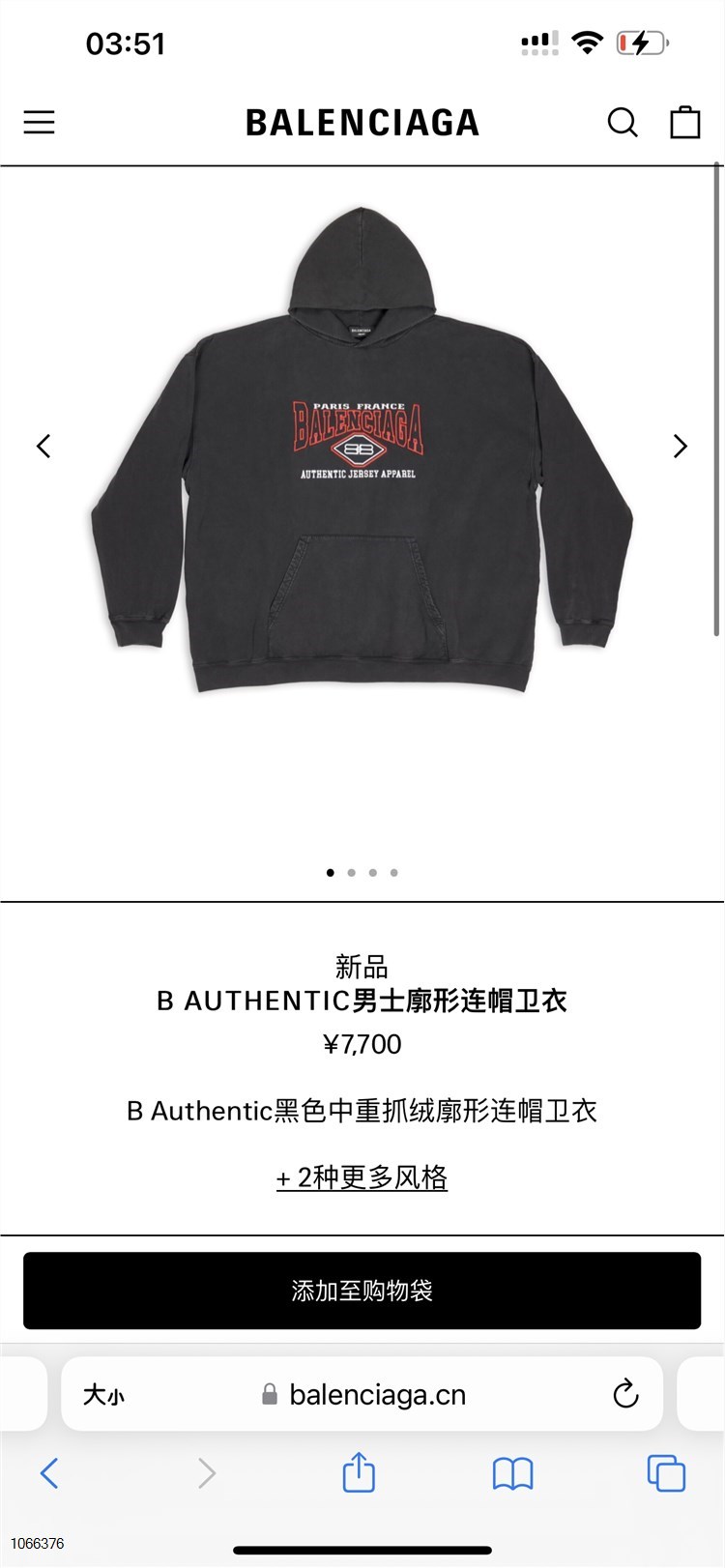Screen dimensions: 725x1568
Task: Open the 大小 text size menu
Action: coord(103,1395)
